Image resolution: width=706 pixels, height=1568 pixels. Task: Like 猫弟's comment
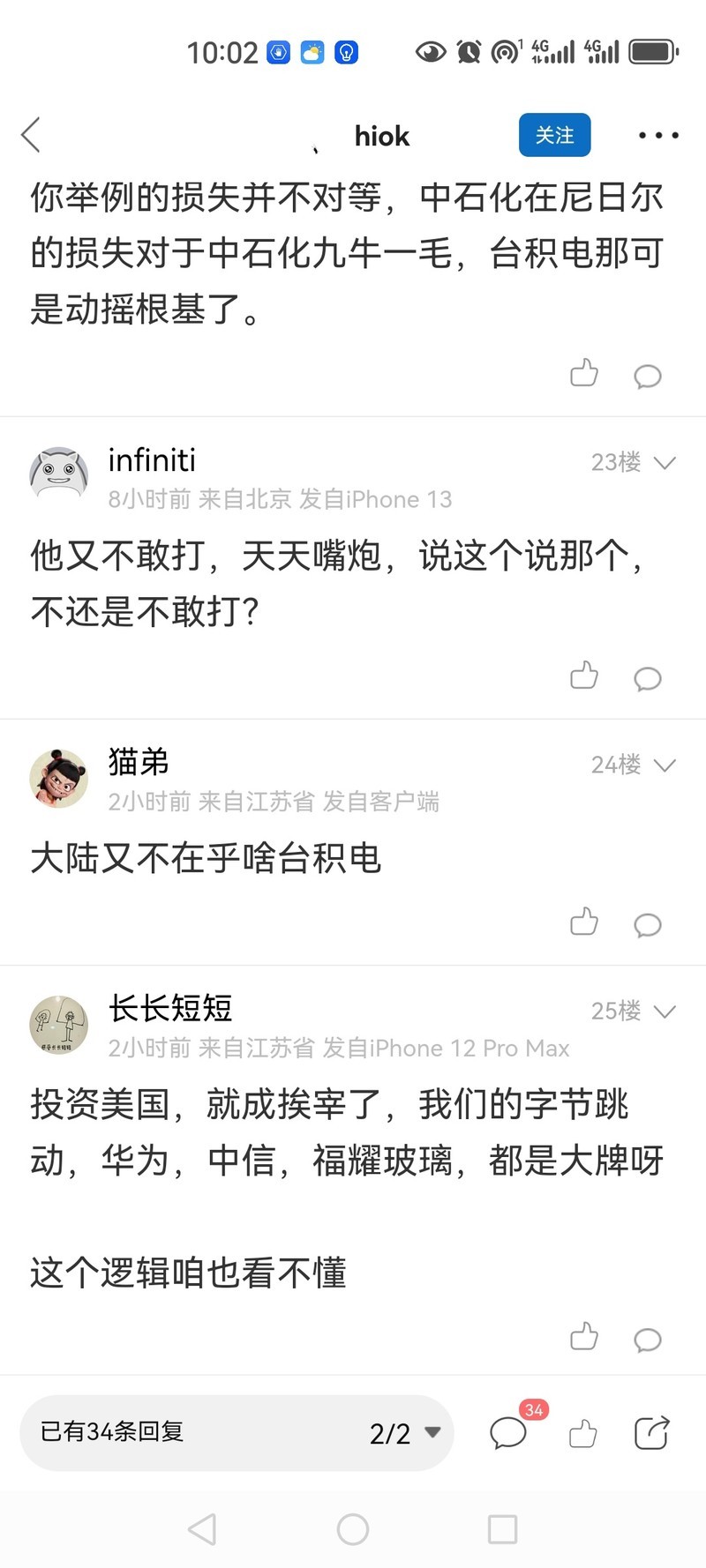(x=584, y=922)
